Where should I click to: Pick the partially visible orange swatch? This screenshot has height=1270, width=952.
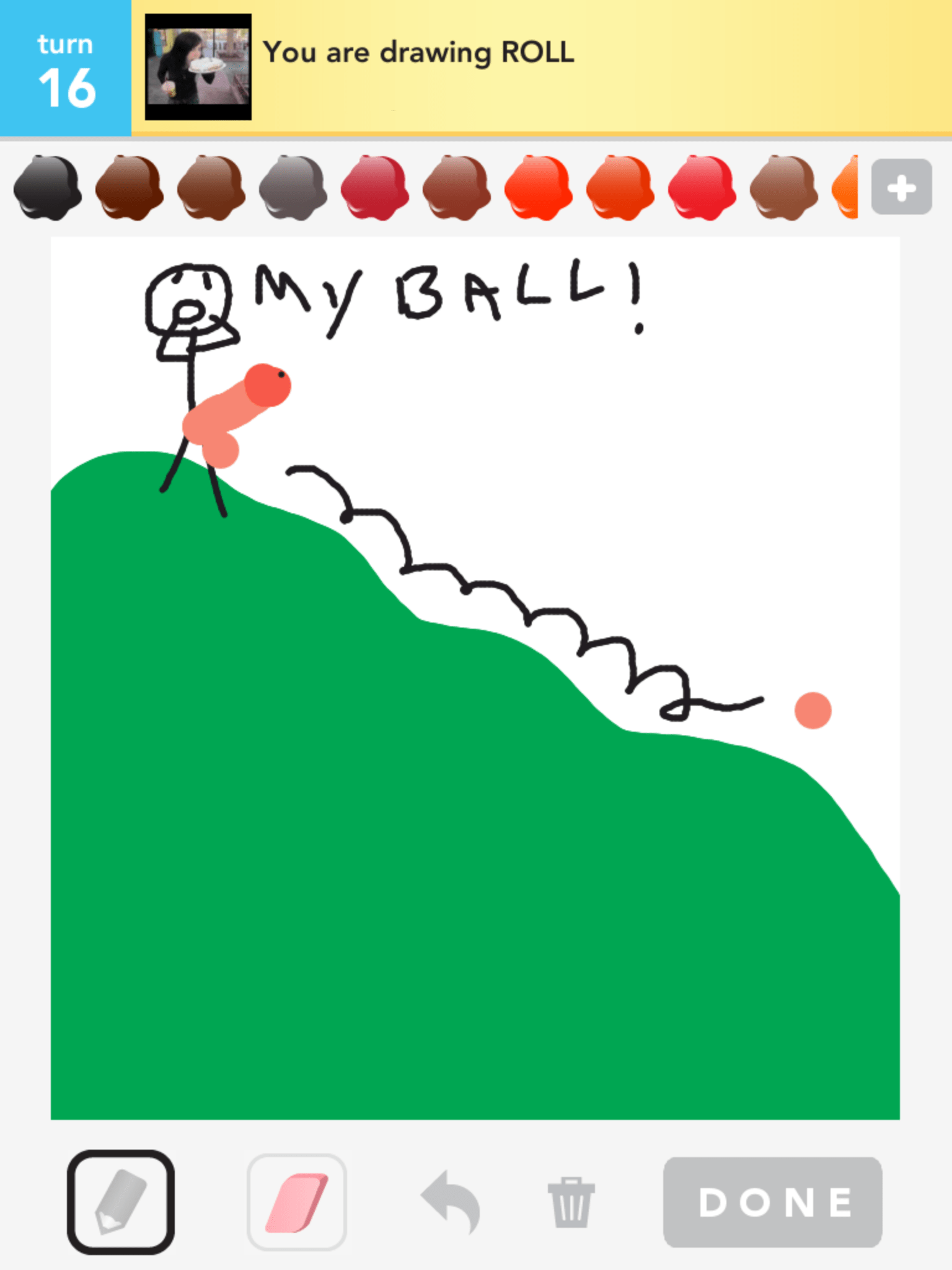[x=847, y=188]
